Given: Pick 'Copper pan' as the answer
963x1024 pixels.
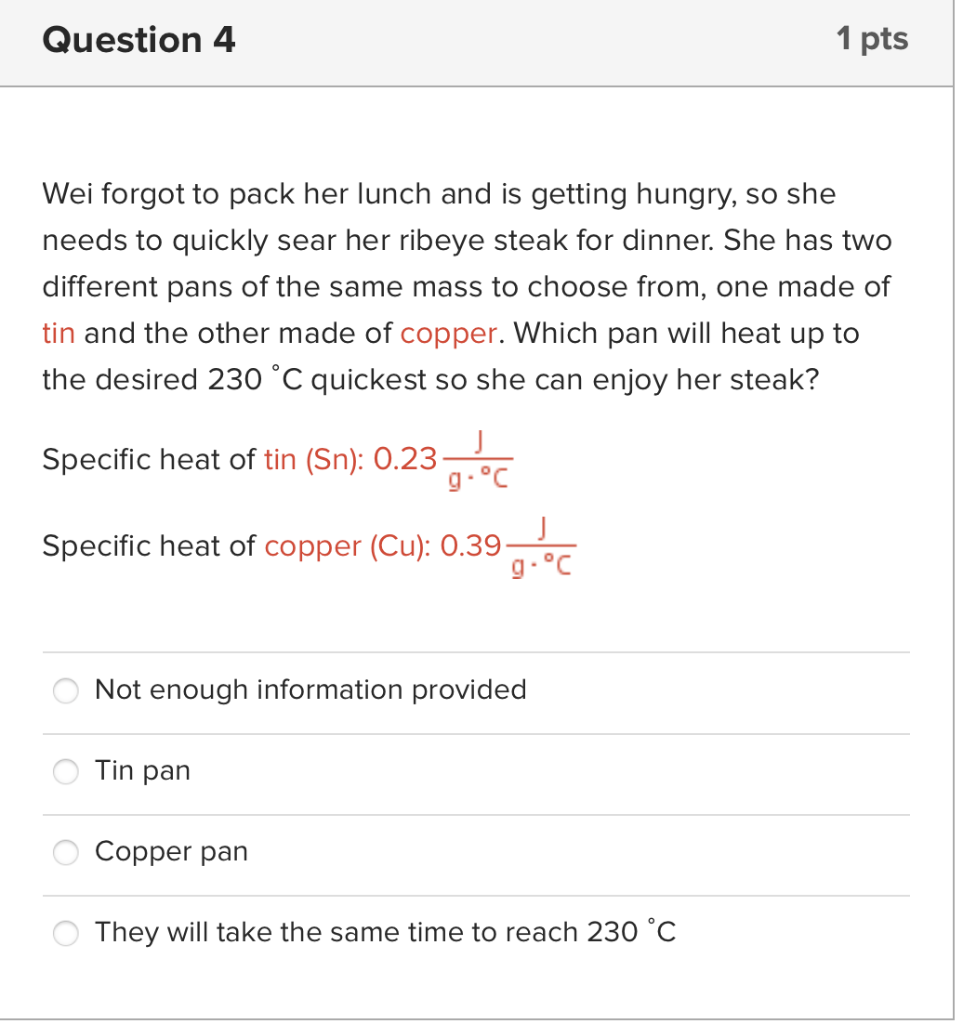Looking at the screenshot, I should 66,853.
